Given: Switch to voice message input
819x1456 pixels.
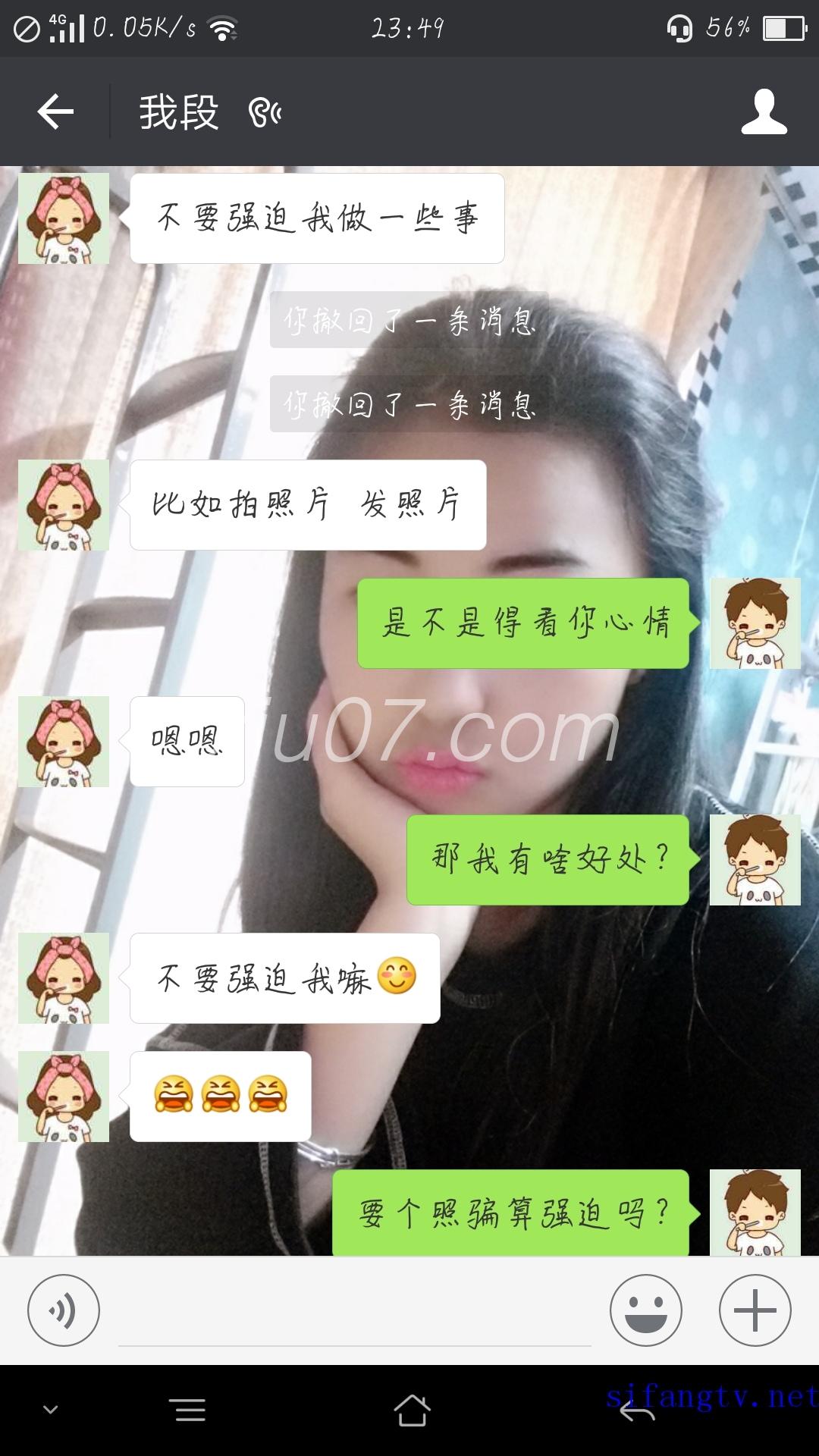Looking at the screenshot, I should pyautogui.click(x=64, y=1310).
